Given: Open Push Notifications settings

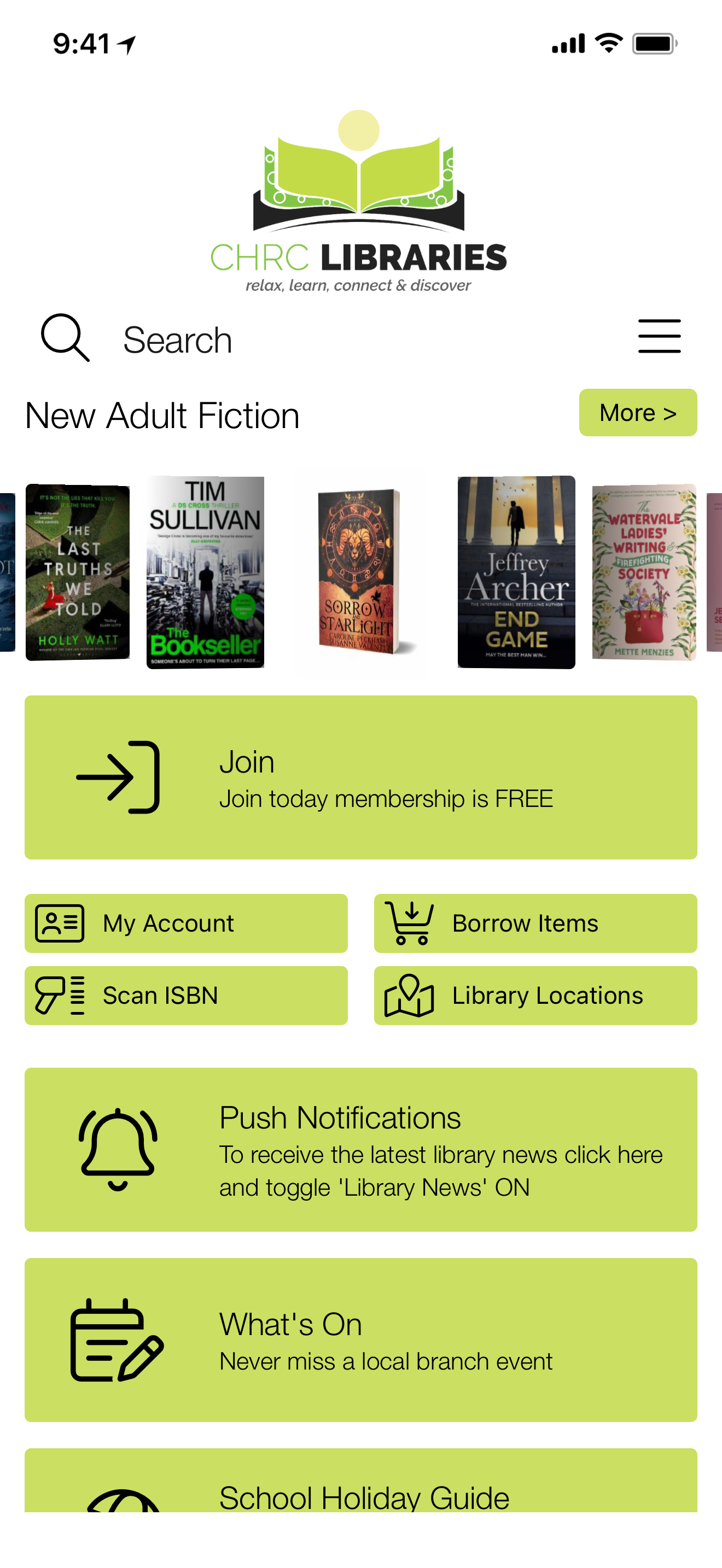Looking at the screenshot, I should pyautogui.click(x=360, y=1149).
